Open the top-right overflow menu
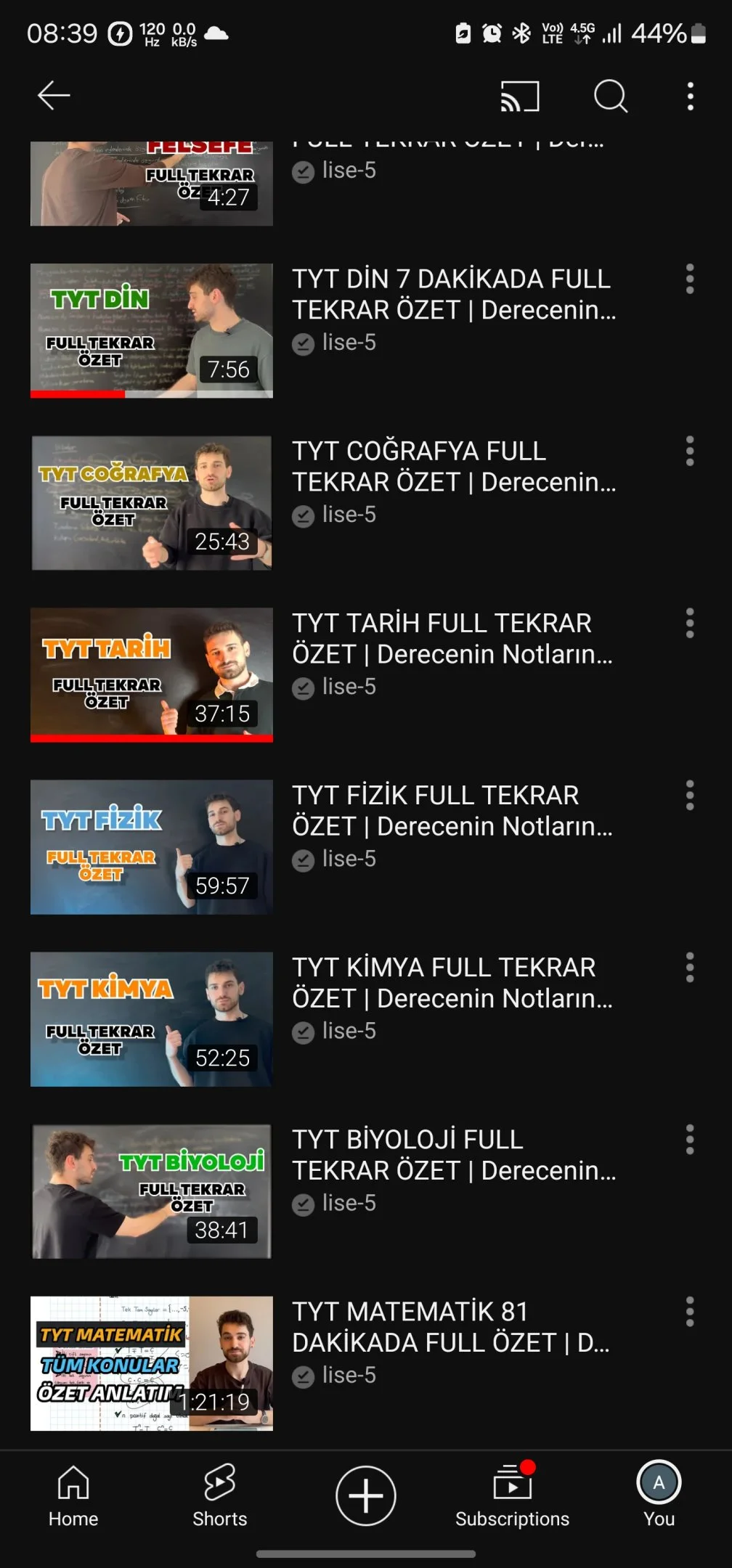This screenshot has height=1568, width=732. click(690, 96)
